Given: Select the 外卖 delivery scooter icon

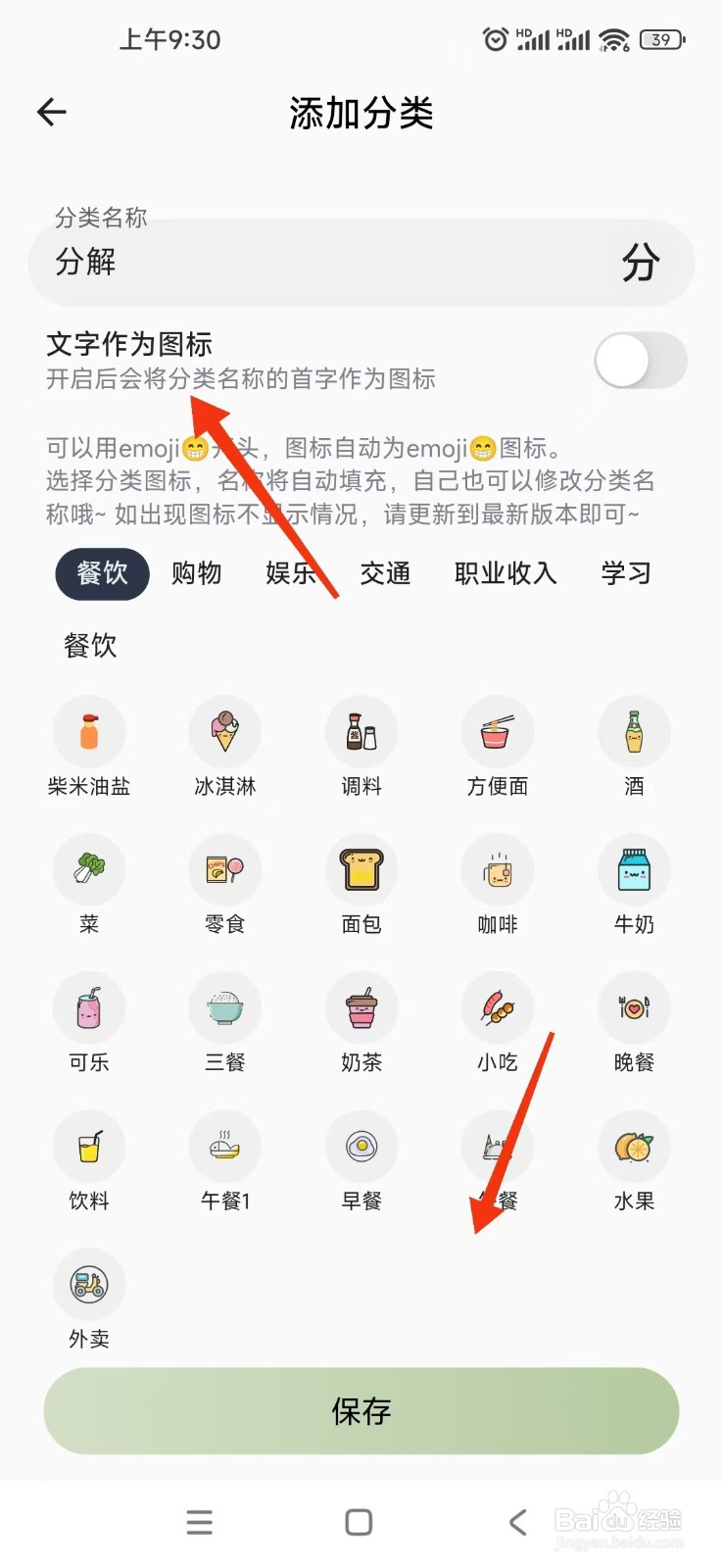Looking at the screenshot, I should tap(89, 1285).
